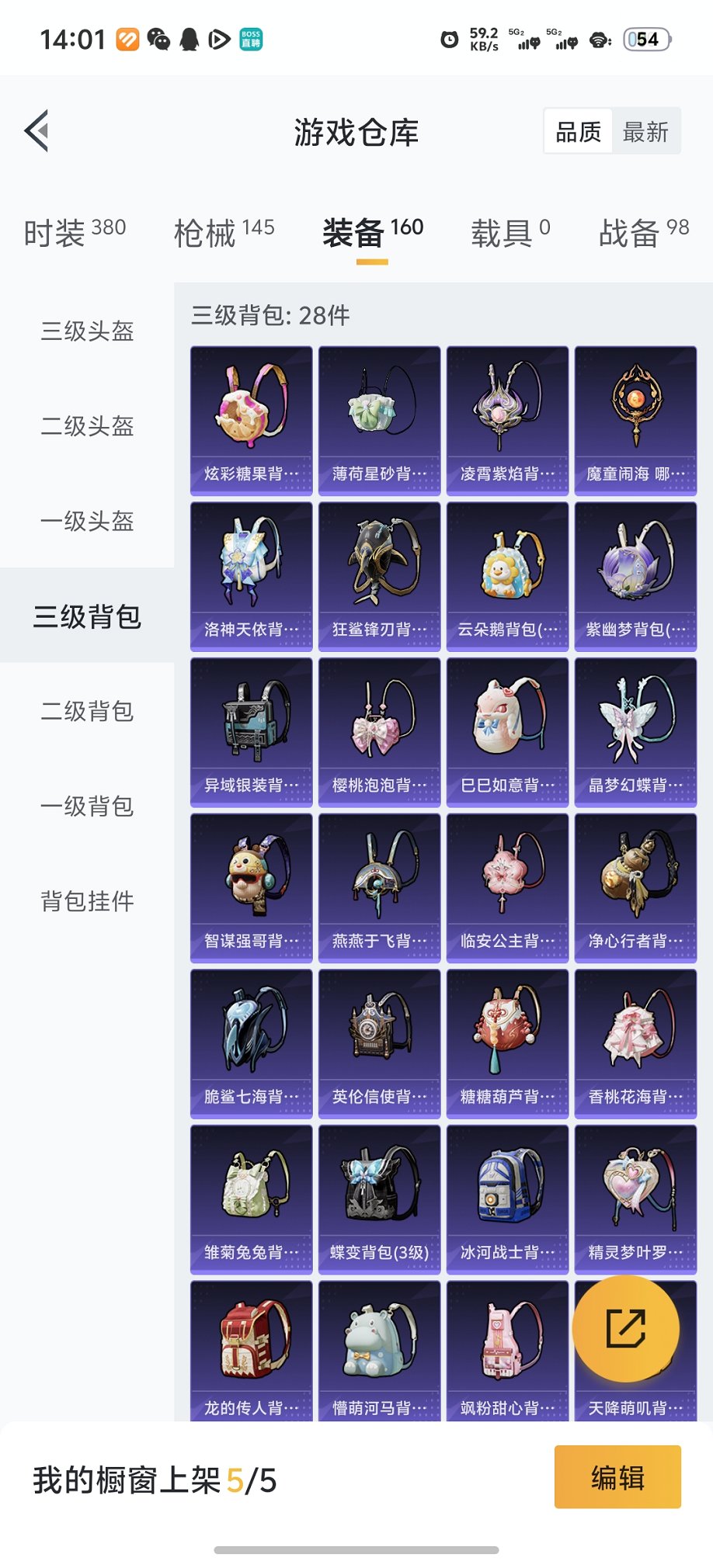
Task: View the 智谋强哥背包 item
Action: point(252,887)
